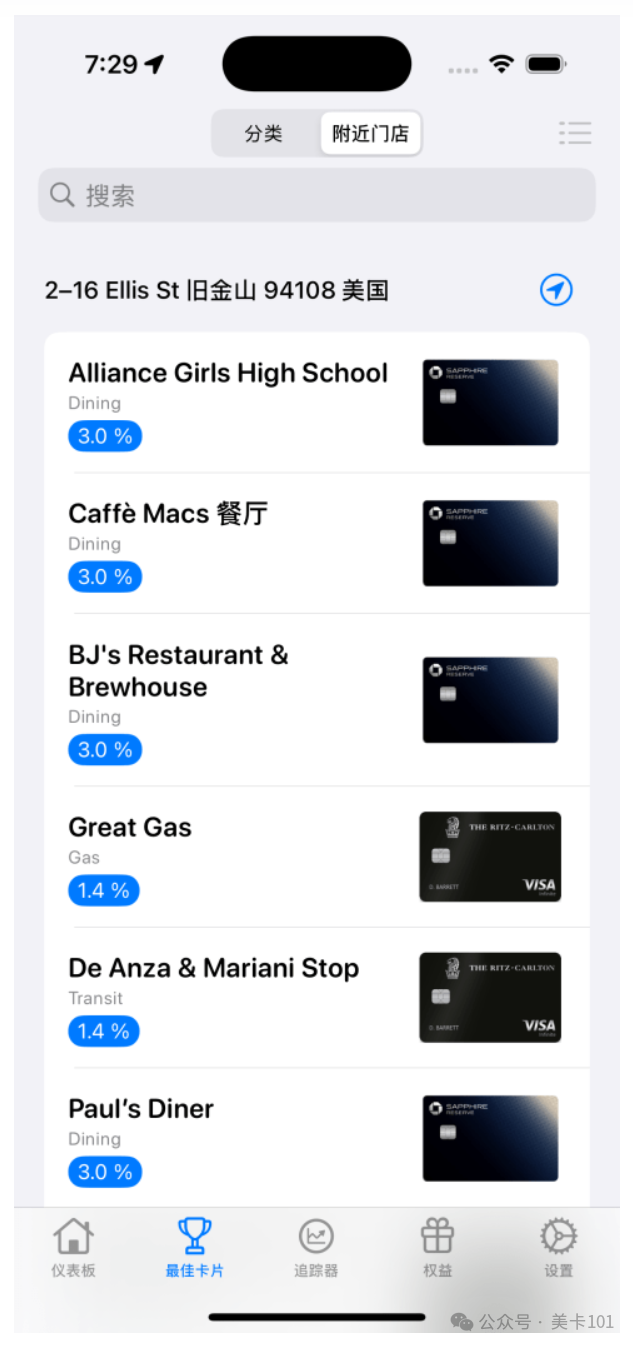This screenshot has width=633, height=1347.
Task: Go to the 仪表板 tab
Action: (x=74, y=1248)
